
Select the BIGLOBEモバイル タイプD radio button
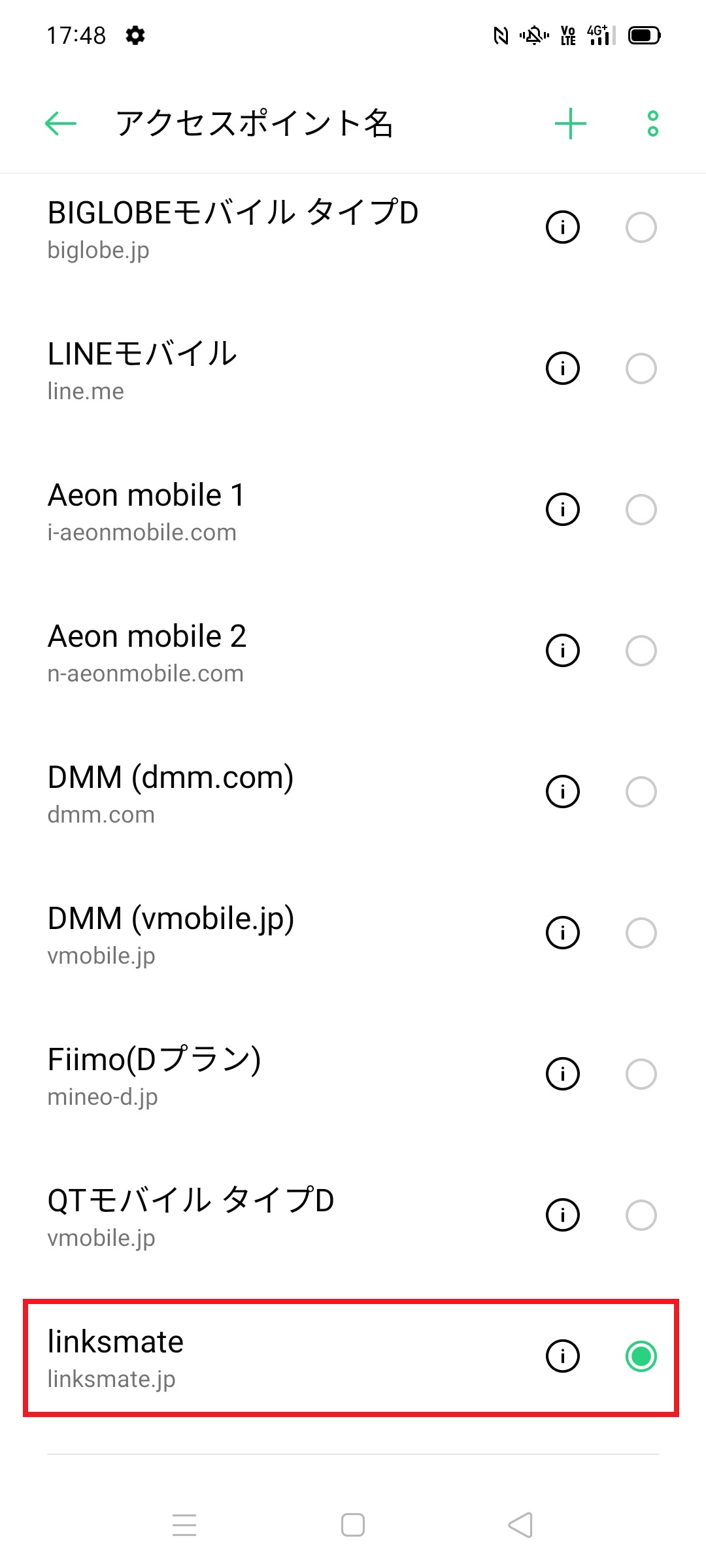click(641, 227)
